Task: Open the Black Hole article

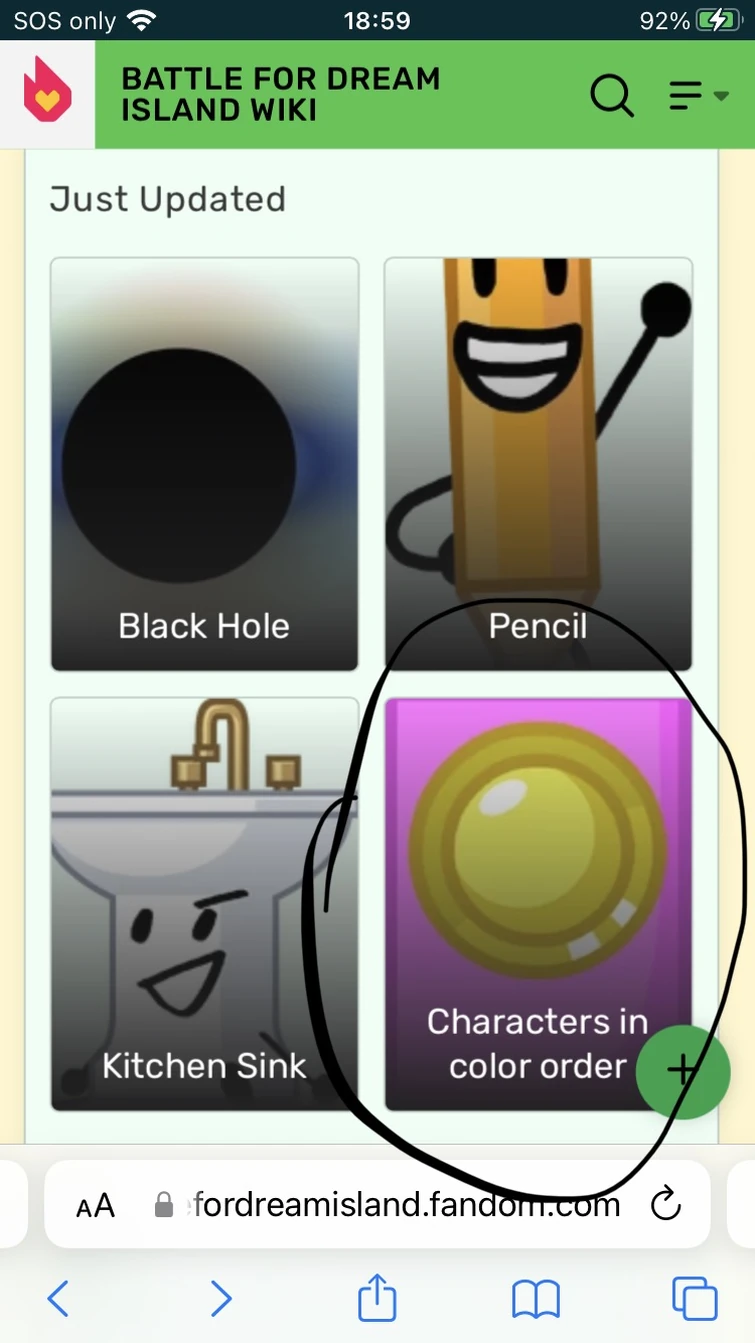Action: coord(204,465)
